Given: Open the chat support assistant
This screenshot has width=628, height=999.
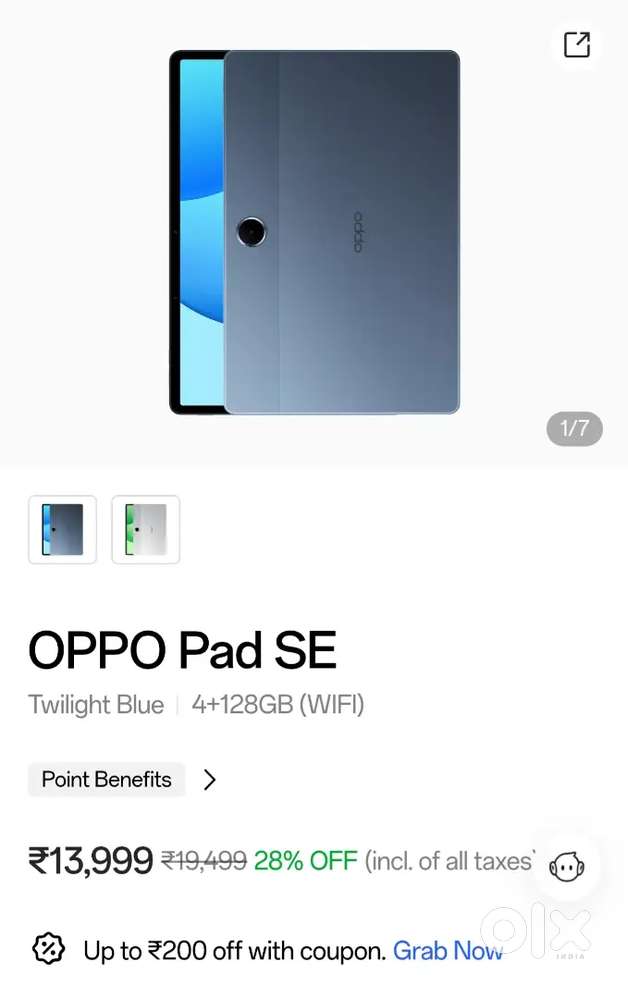Looking at the screenshot, I should click(x=567, y=866).
